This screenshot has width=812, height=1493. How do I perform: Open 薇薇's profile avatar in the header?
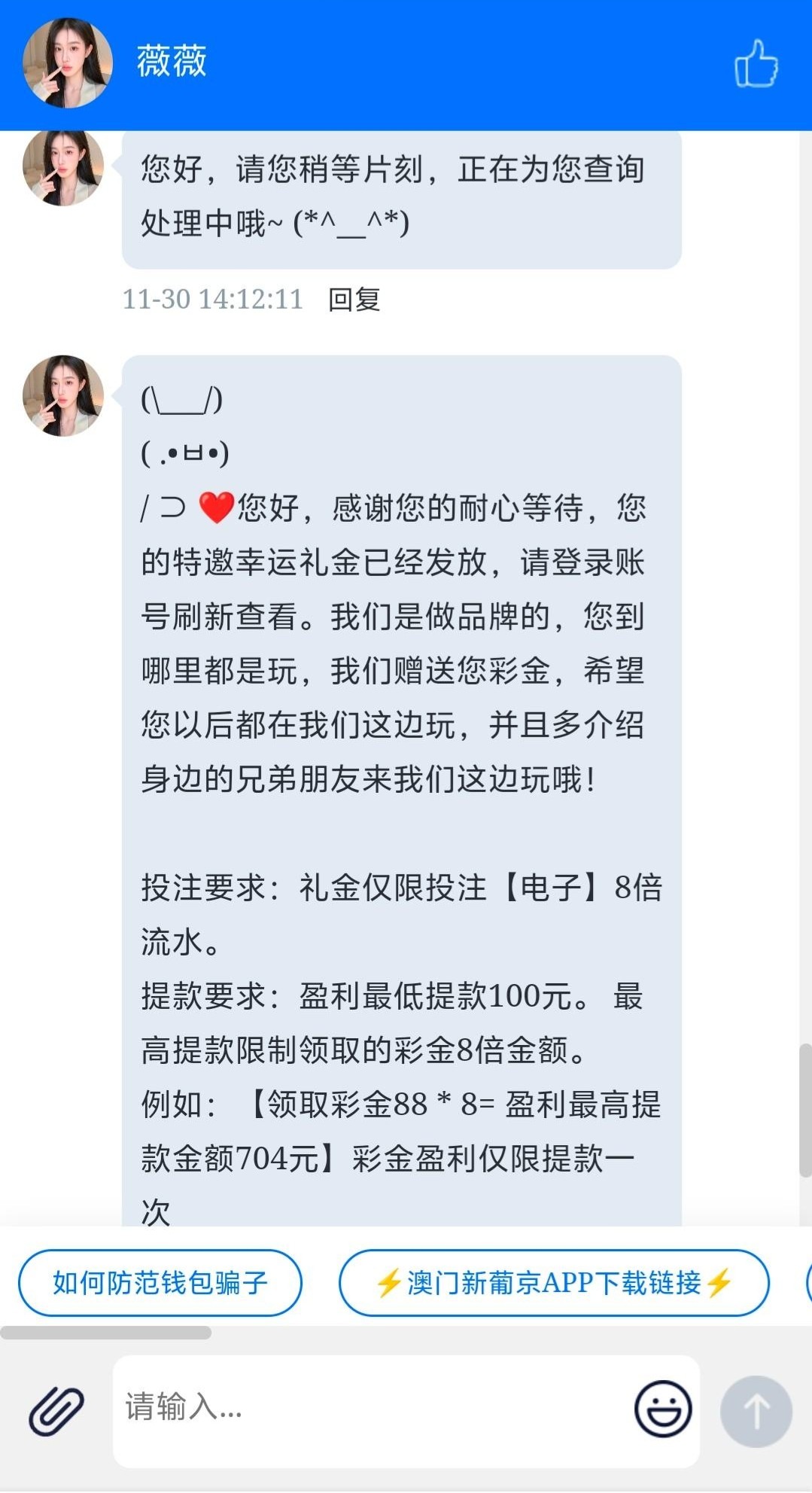click(68, 63)
